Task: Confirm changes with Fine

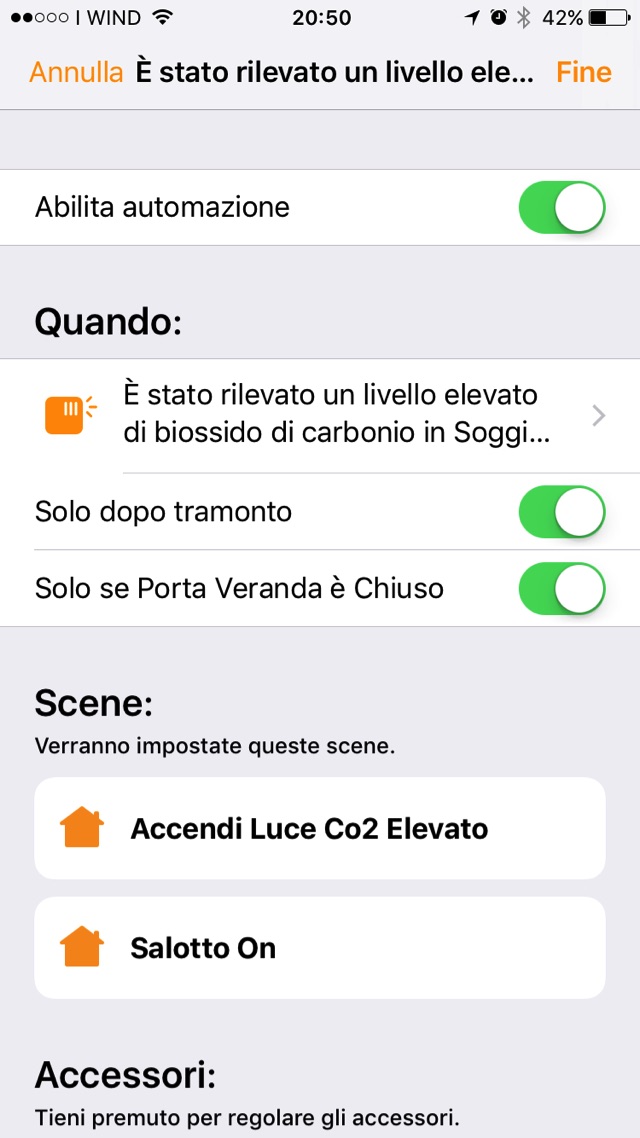Action: [x=583, y=72]
